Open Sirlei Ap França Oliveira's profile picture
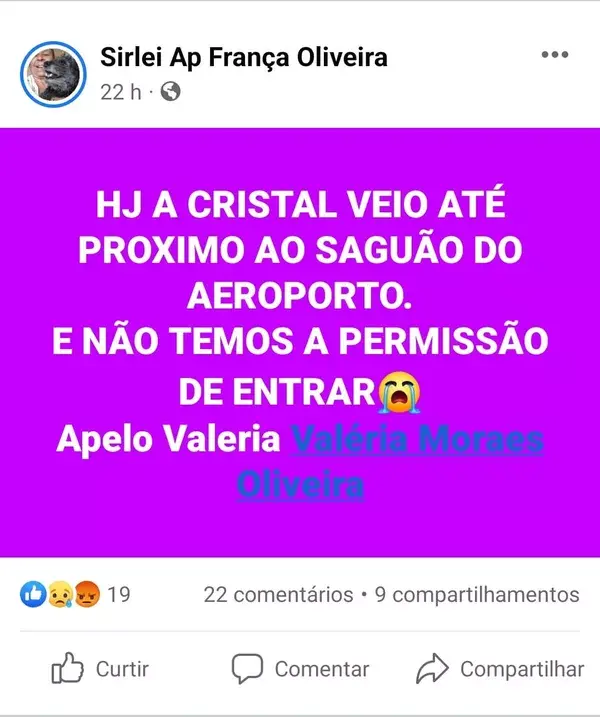The width and height of the screenshot is (600, 717). tap(53, 74)
